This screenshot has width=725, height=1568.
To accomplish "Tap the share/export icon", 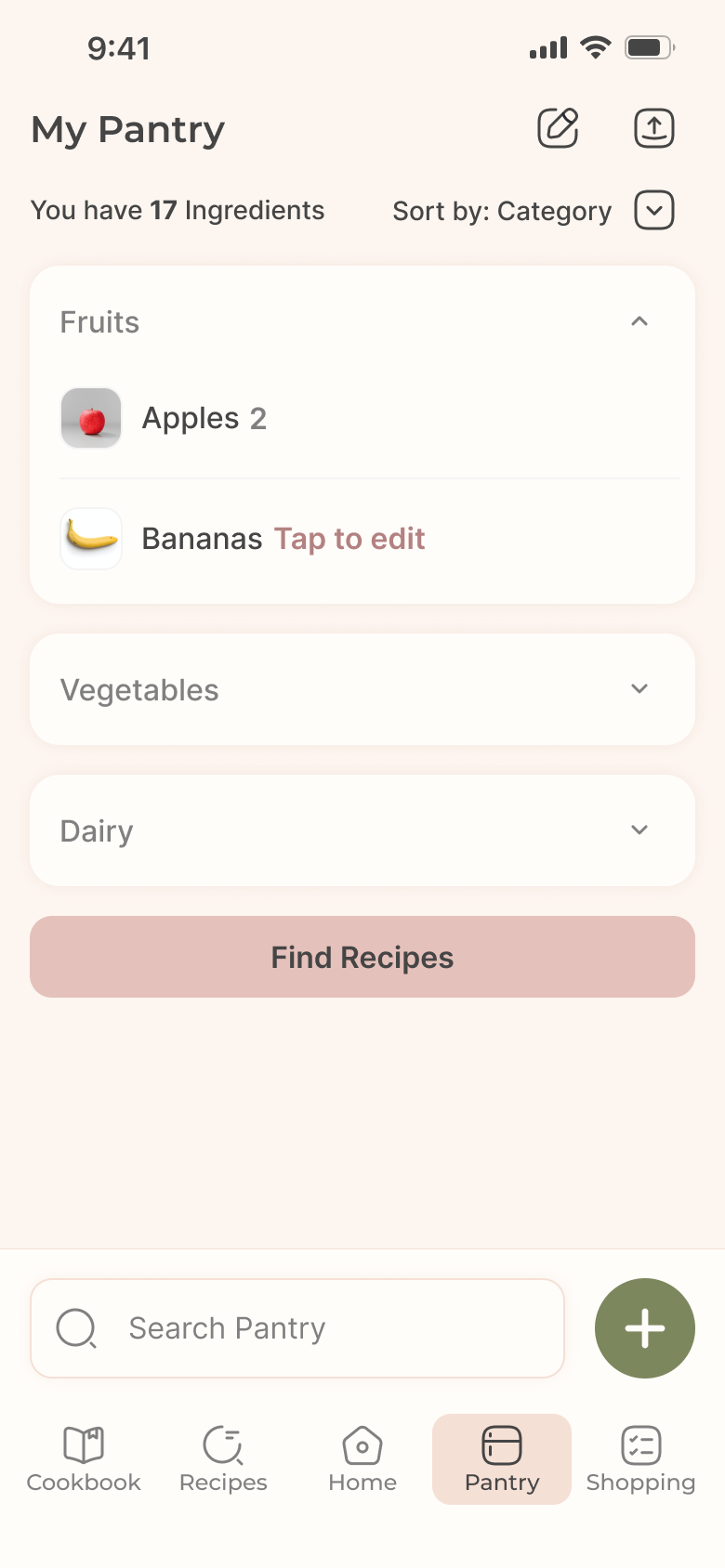I will tap(653, 128).
